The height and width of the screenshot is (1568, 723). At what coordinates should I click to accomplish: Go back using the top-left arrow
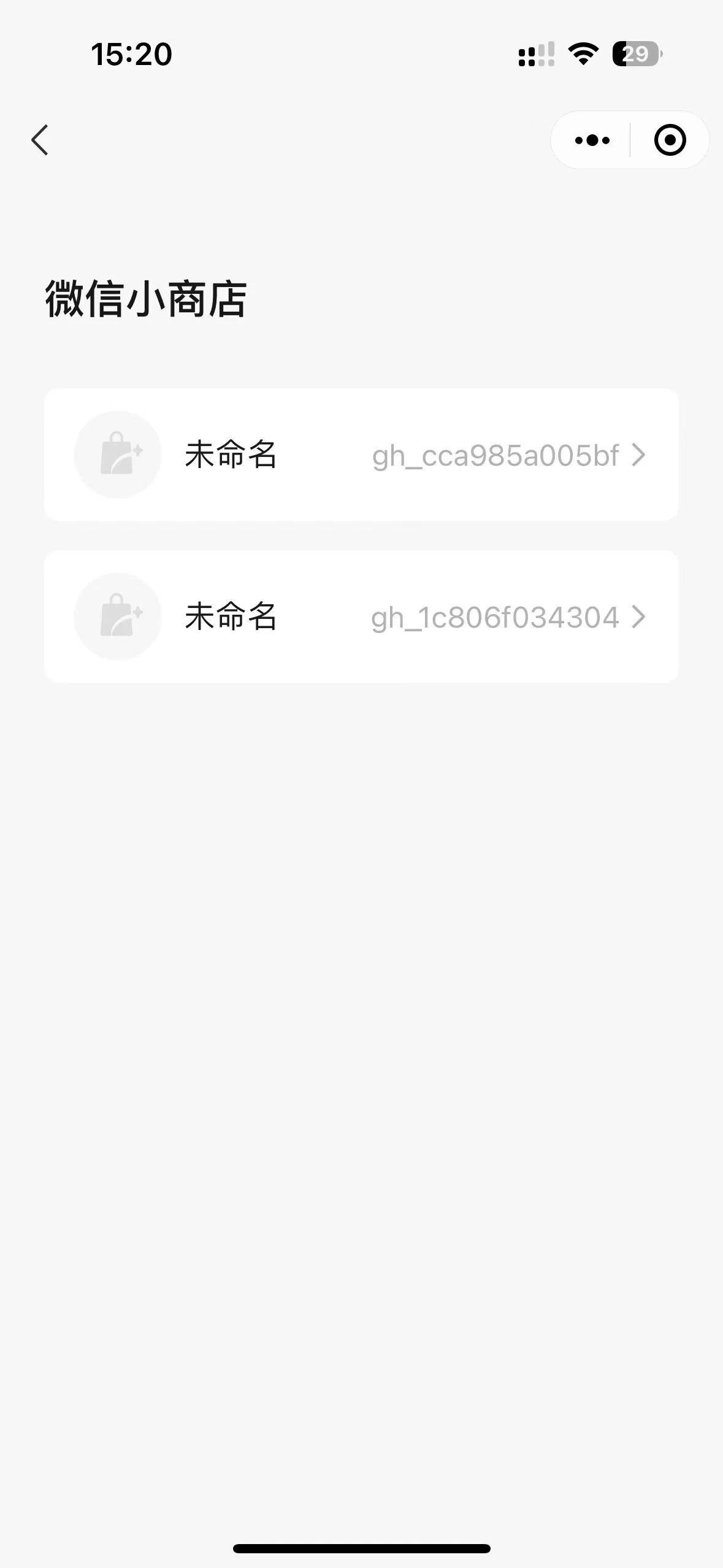[x=40, y=140]
